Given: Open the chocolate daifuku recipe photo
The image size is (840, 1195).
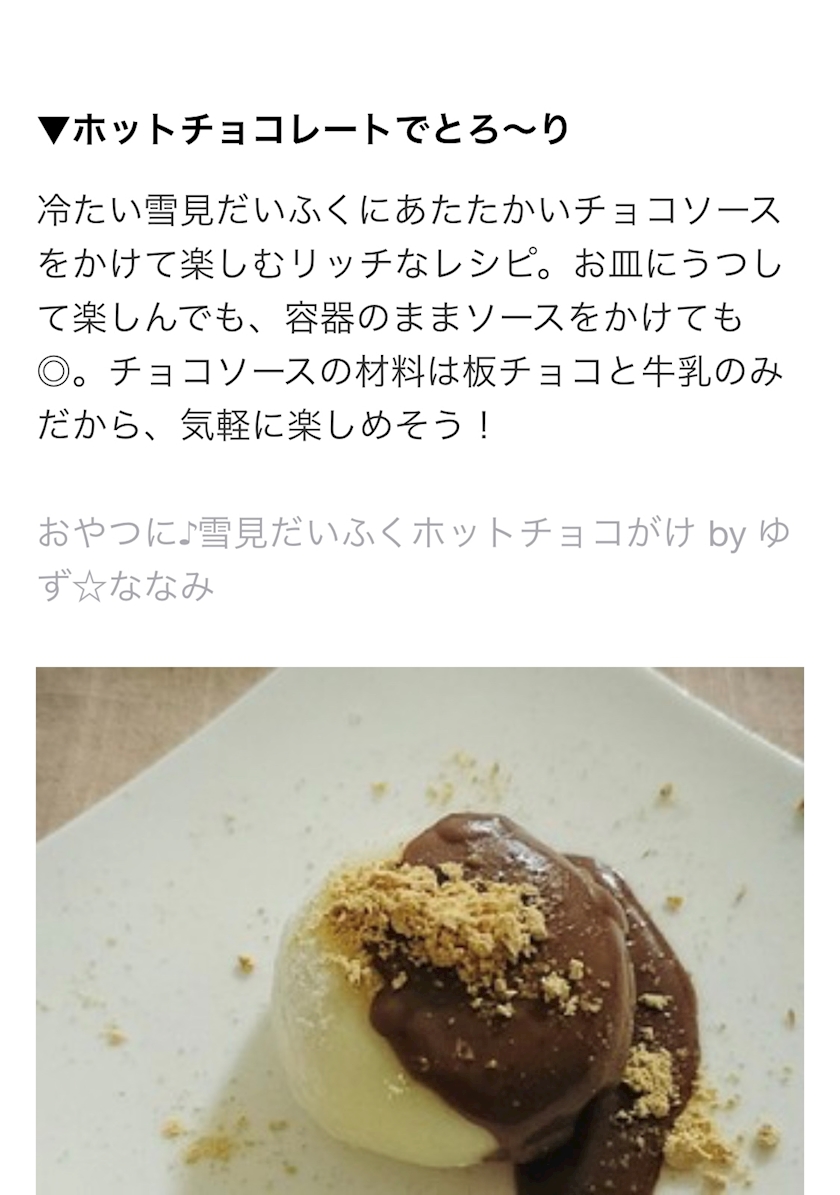Looking at the screenshot, I should (420, 931).
